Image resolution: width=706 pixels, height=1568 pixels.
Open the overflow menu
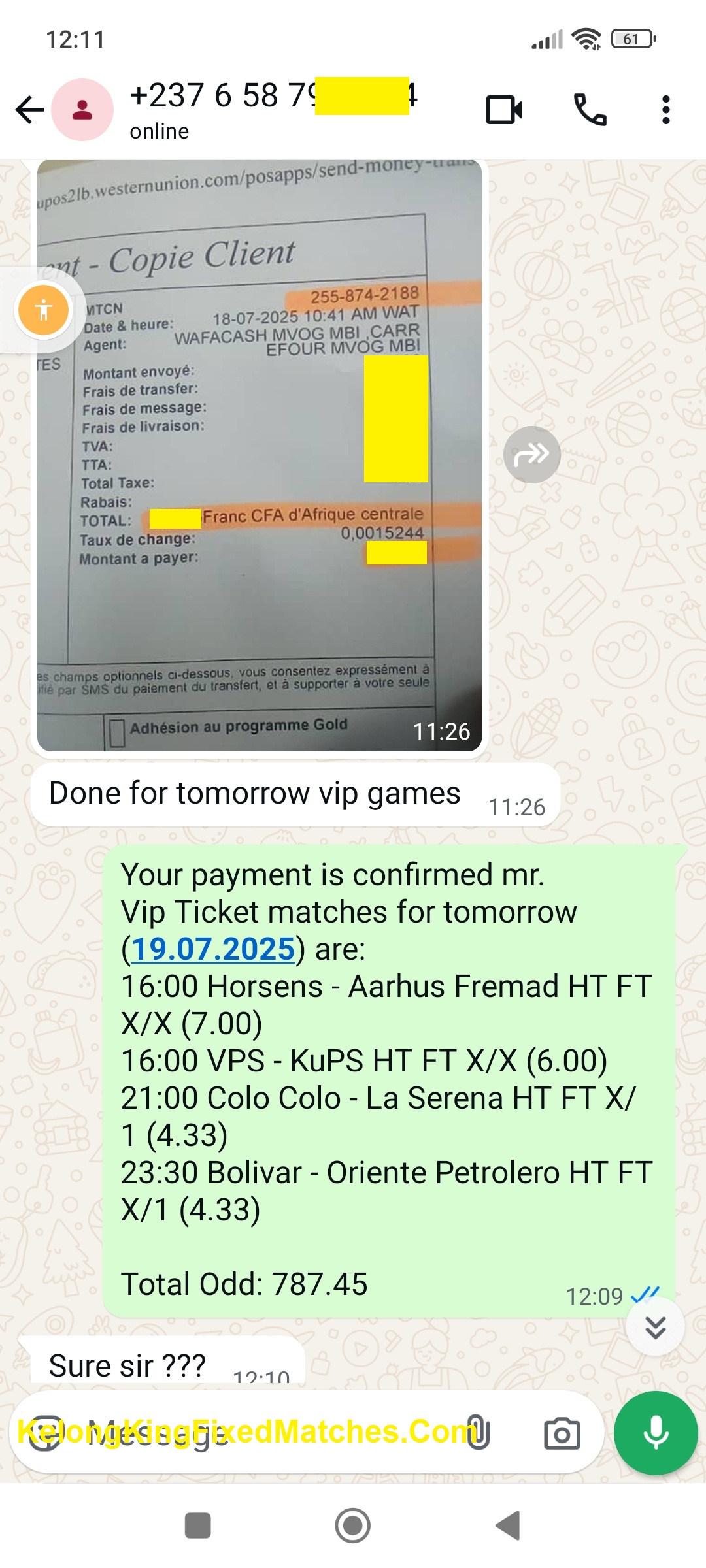665,110
